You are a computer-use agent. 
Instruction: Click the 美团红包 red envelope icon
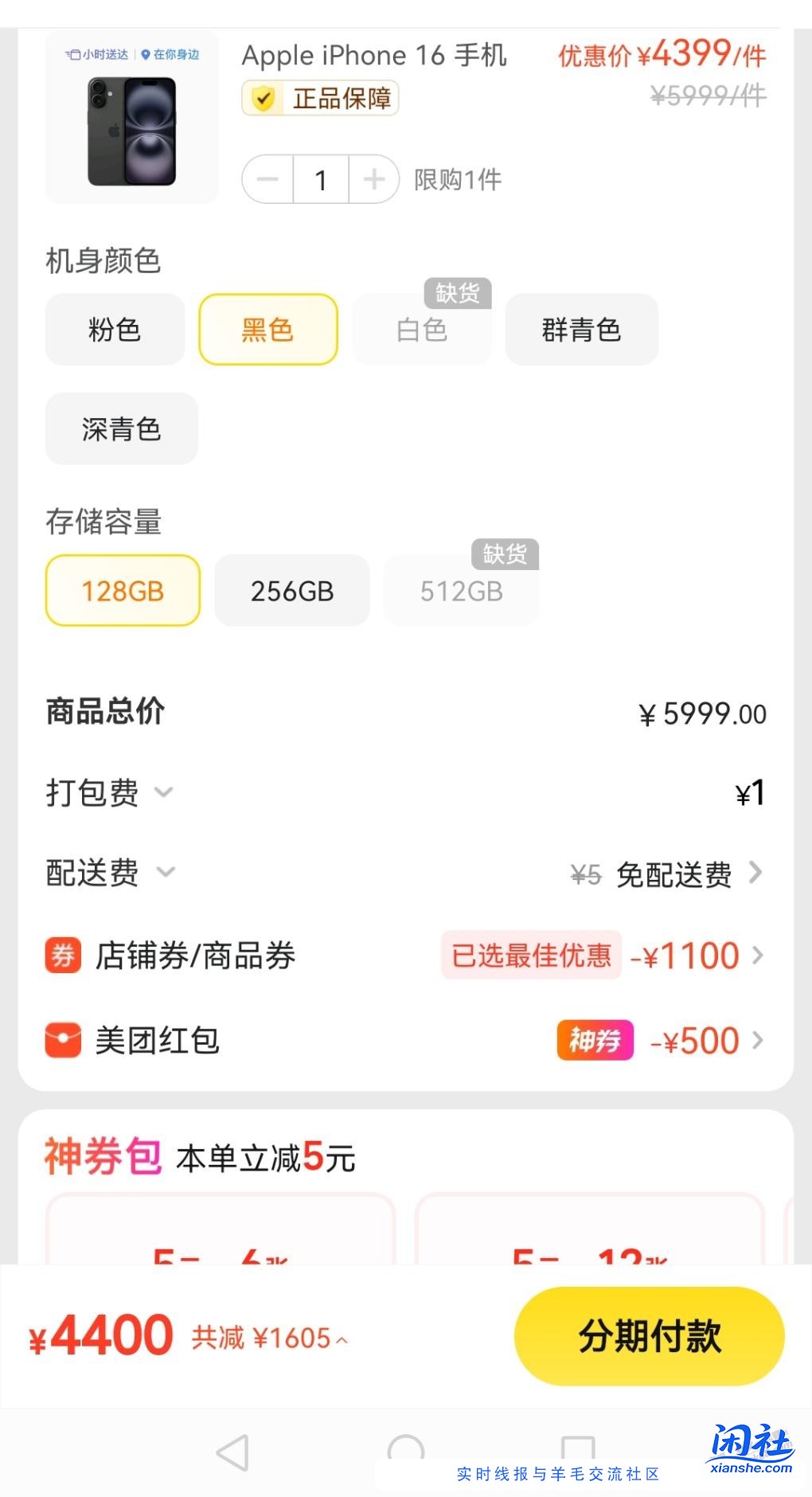pyautogui.click(x=63, y=1040)
